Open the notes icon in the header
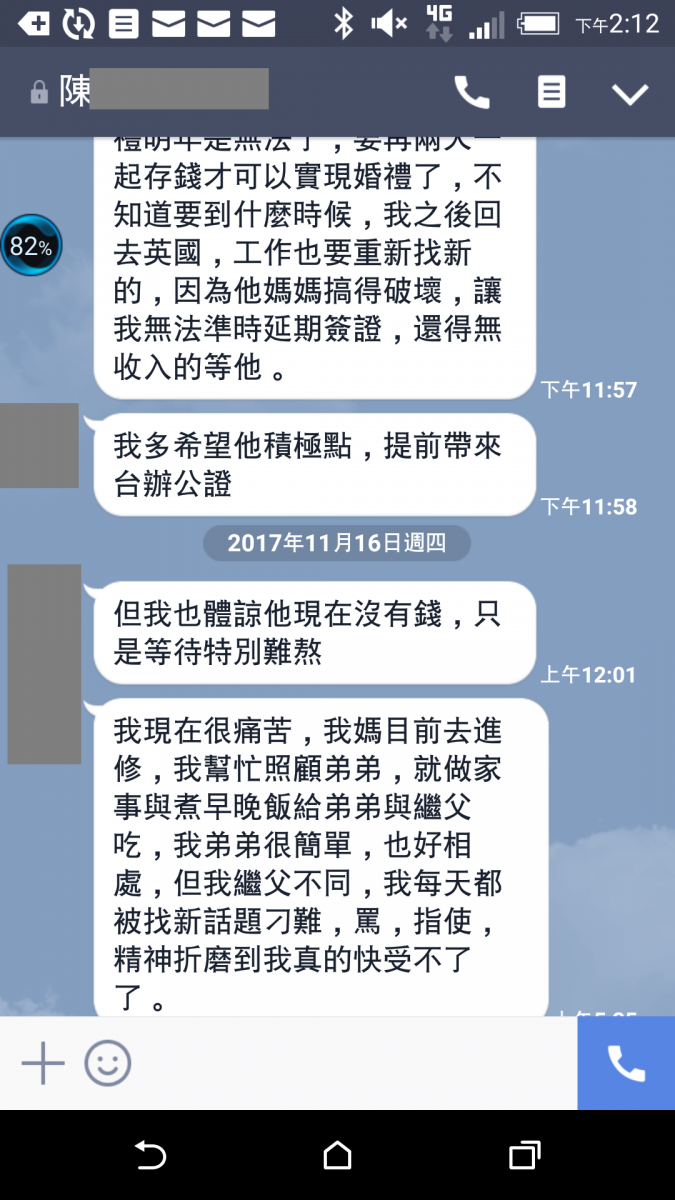The height and width of the screenshot is (1200, 675). coord(551,93)
